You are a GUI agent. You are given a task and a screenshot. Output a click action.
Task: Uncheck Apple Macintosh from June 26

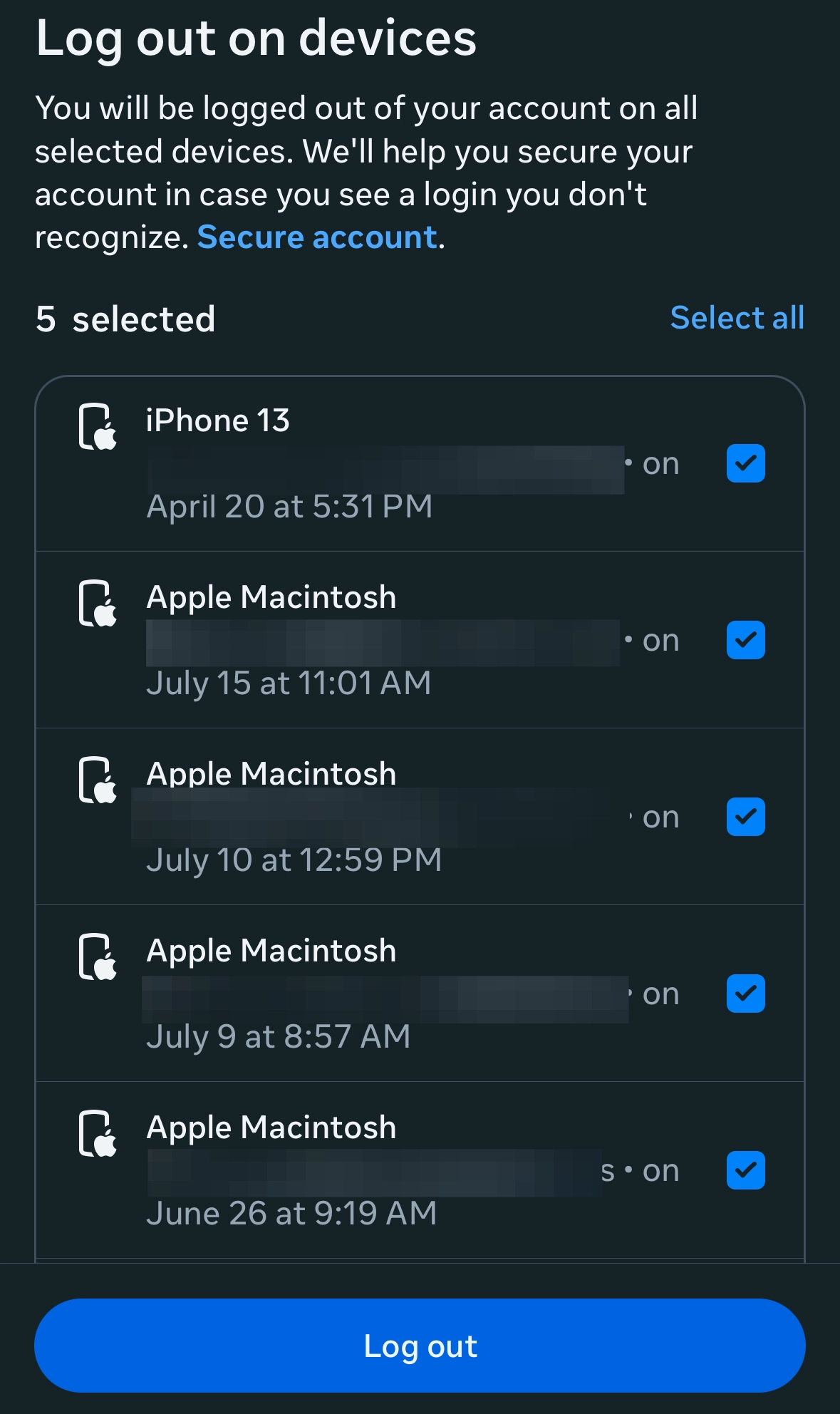pyautogui.click(x=745, y=1170)
